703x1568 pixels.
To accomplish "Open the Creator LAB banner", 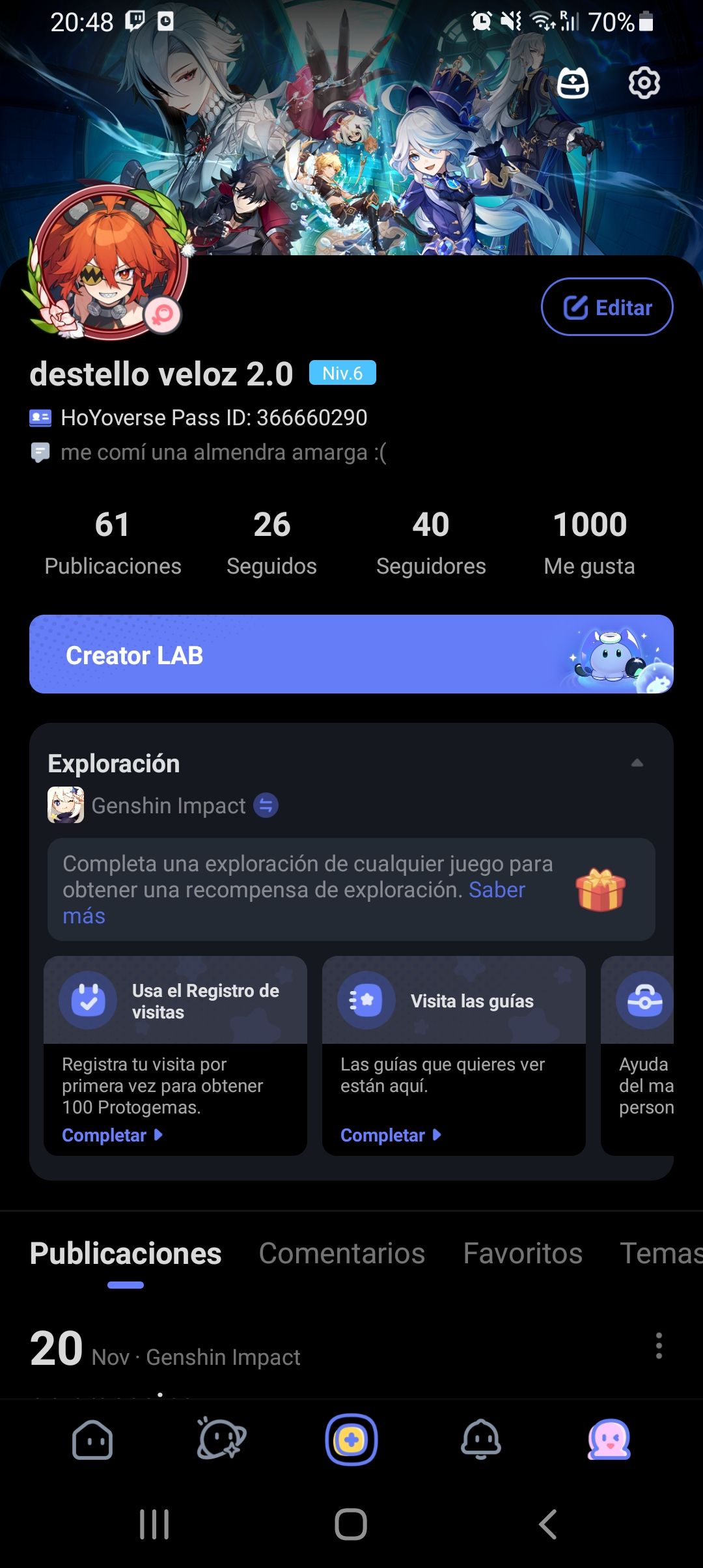I will [x=351, y=654].
